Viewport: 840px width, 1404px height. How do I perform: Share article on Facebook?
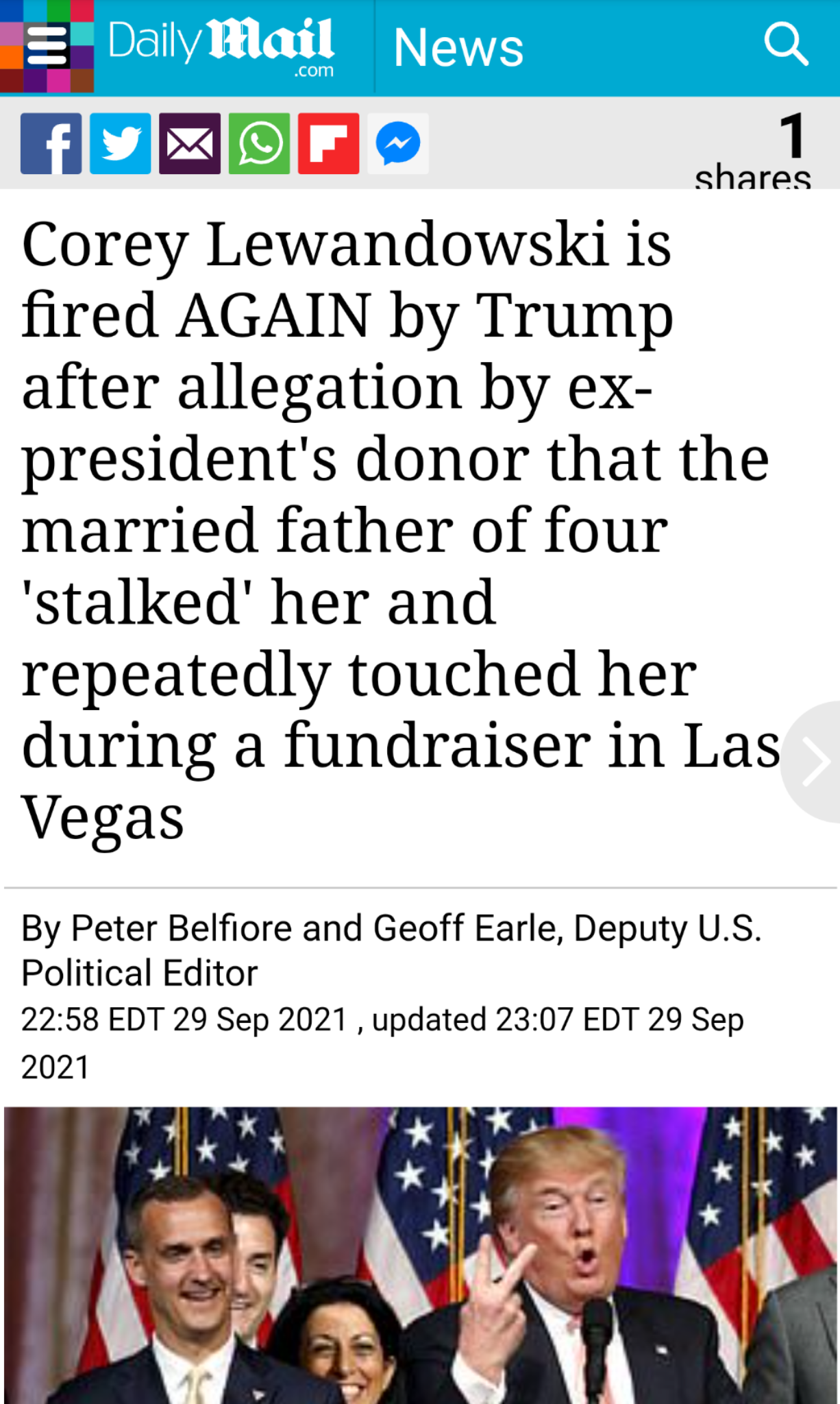click(51, 143)
